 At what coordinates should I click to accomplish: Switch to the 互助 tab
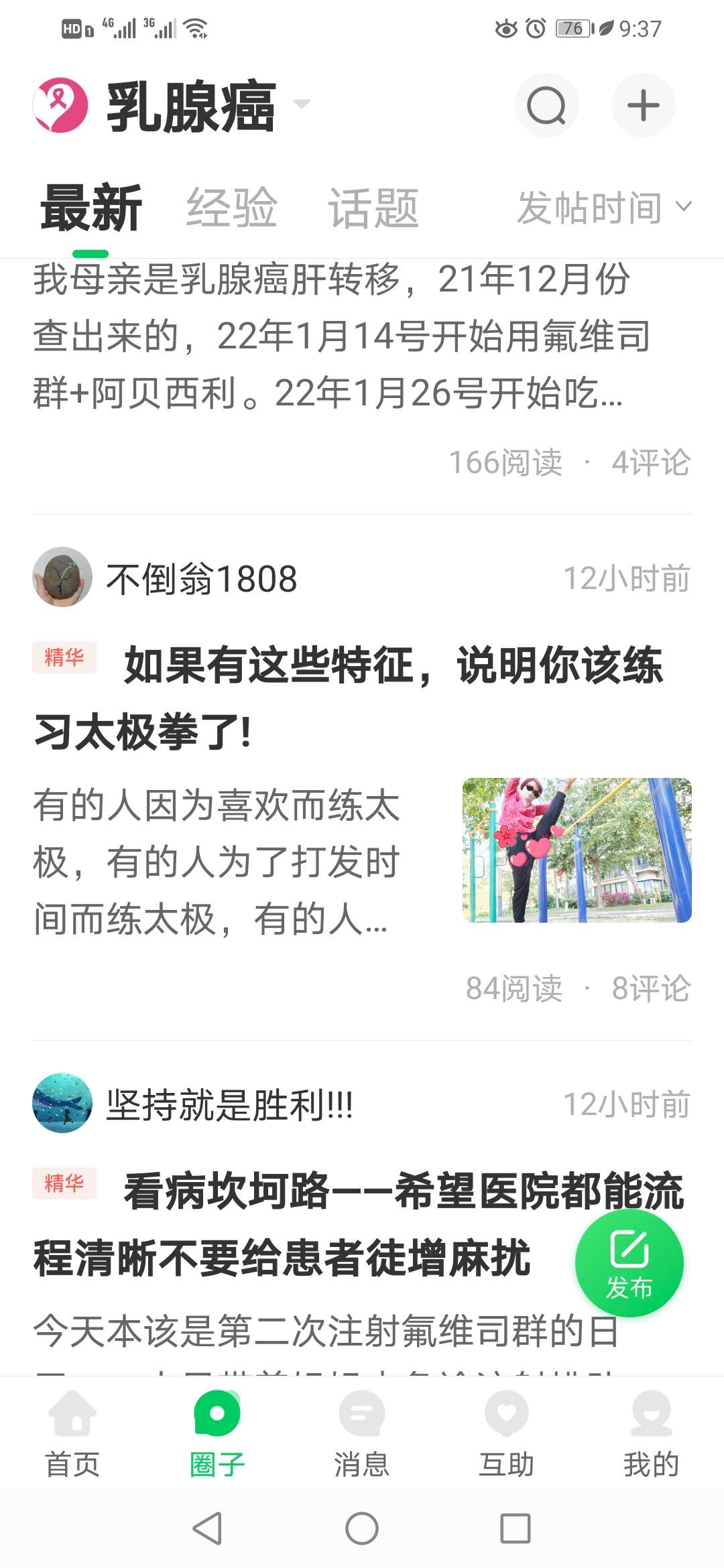pos(507,1434)
